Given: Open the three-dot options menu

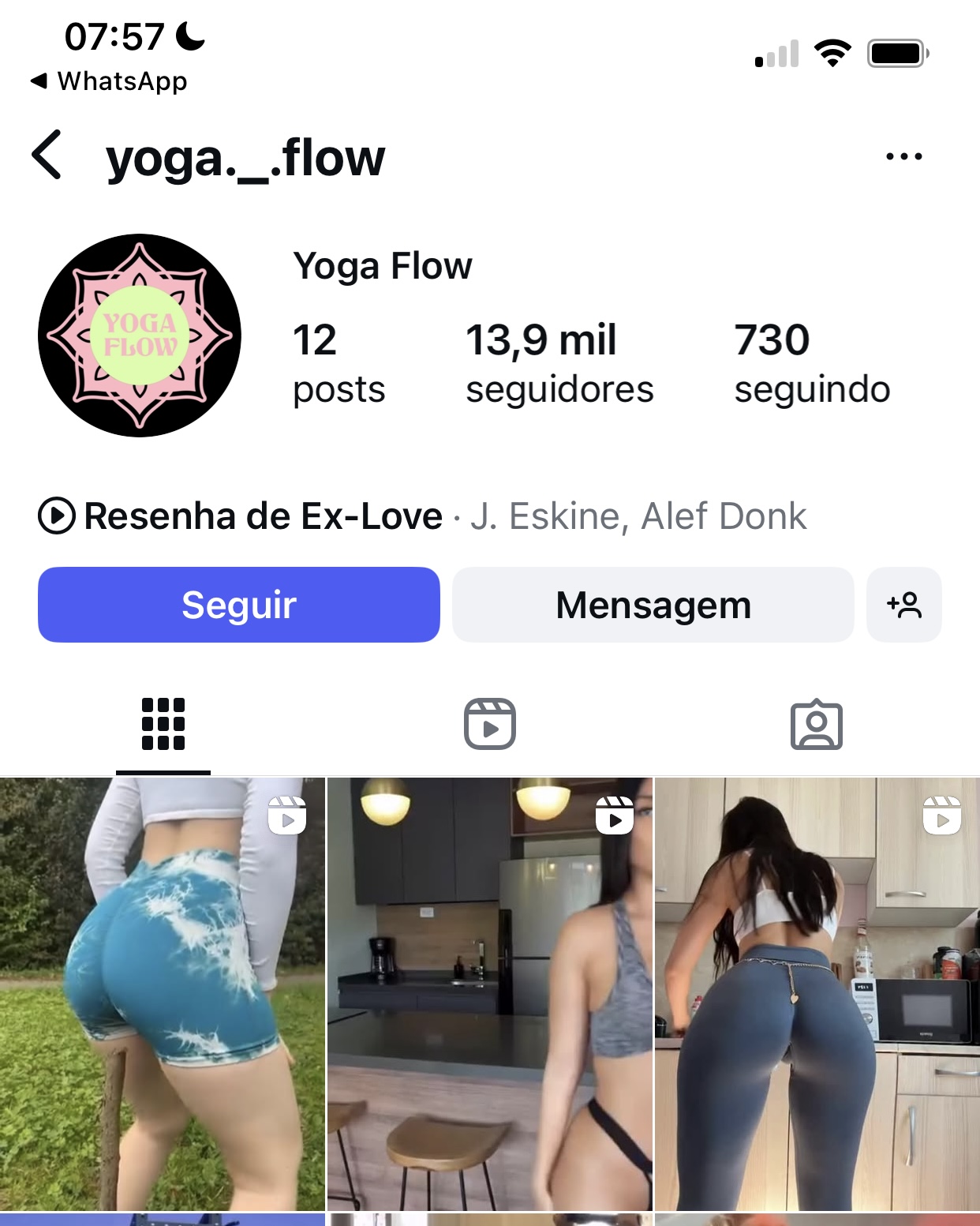Looking at the screenshot, I should (904, 156).
